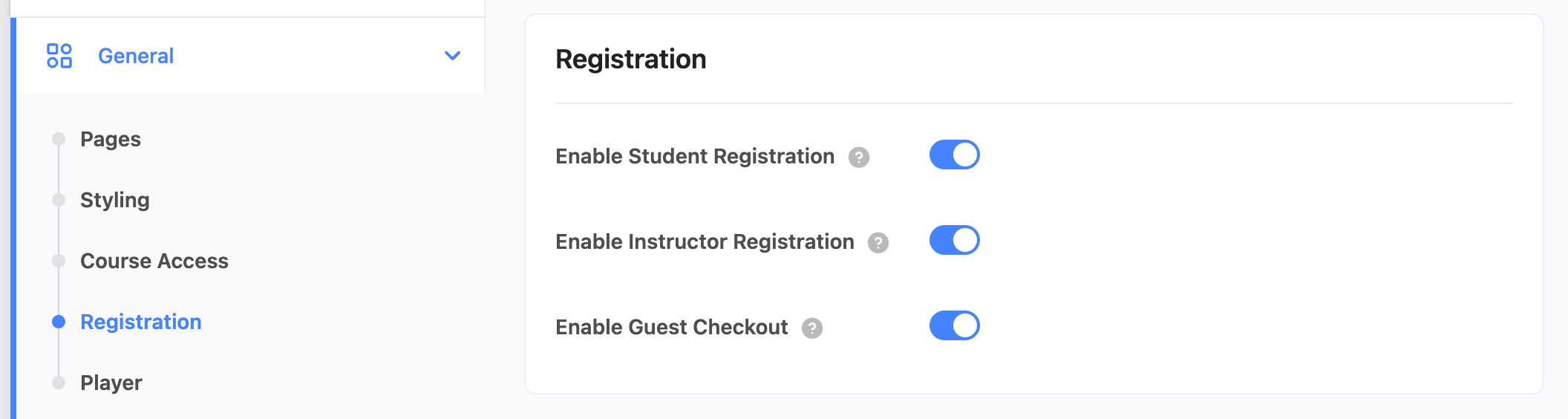
Task: Disable Student Registration toggle
Action: (x=954, y=155)
